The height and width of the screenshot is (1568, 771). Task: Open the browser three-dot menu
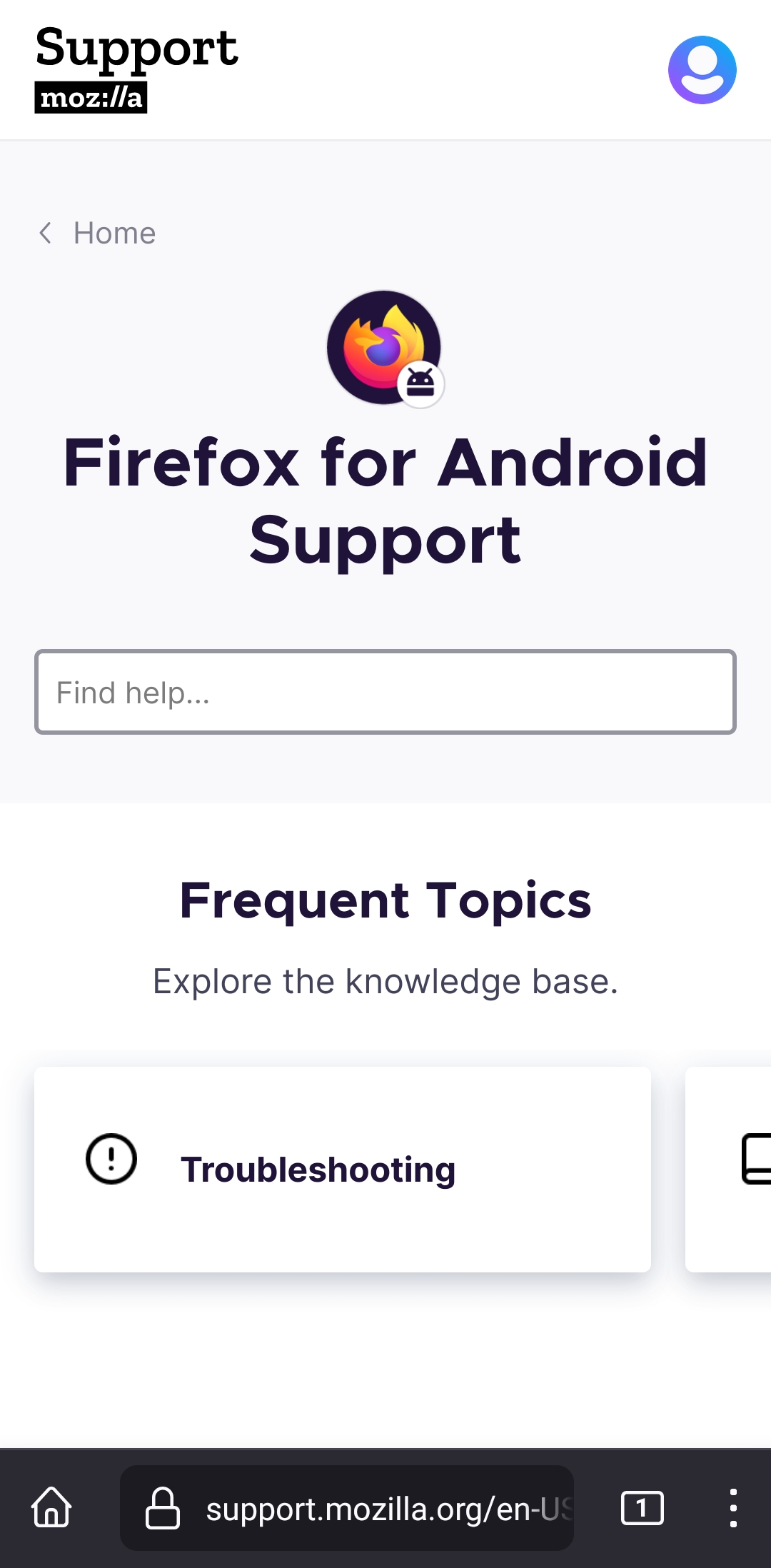pos(732,1508)
